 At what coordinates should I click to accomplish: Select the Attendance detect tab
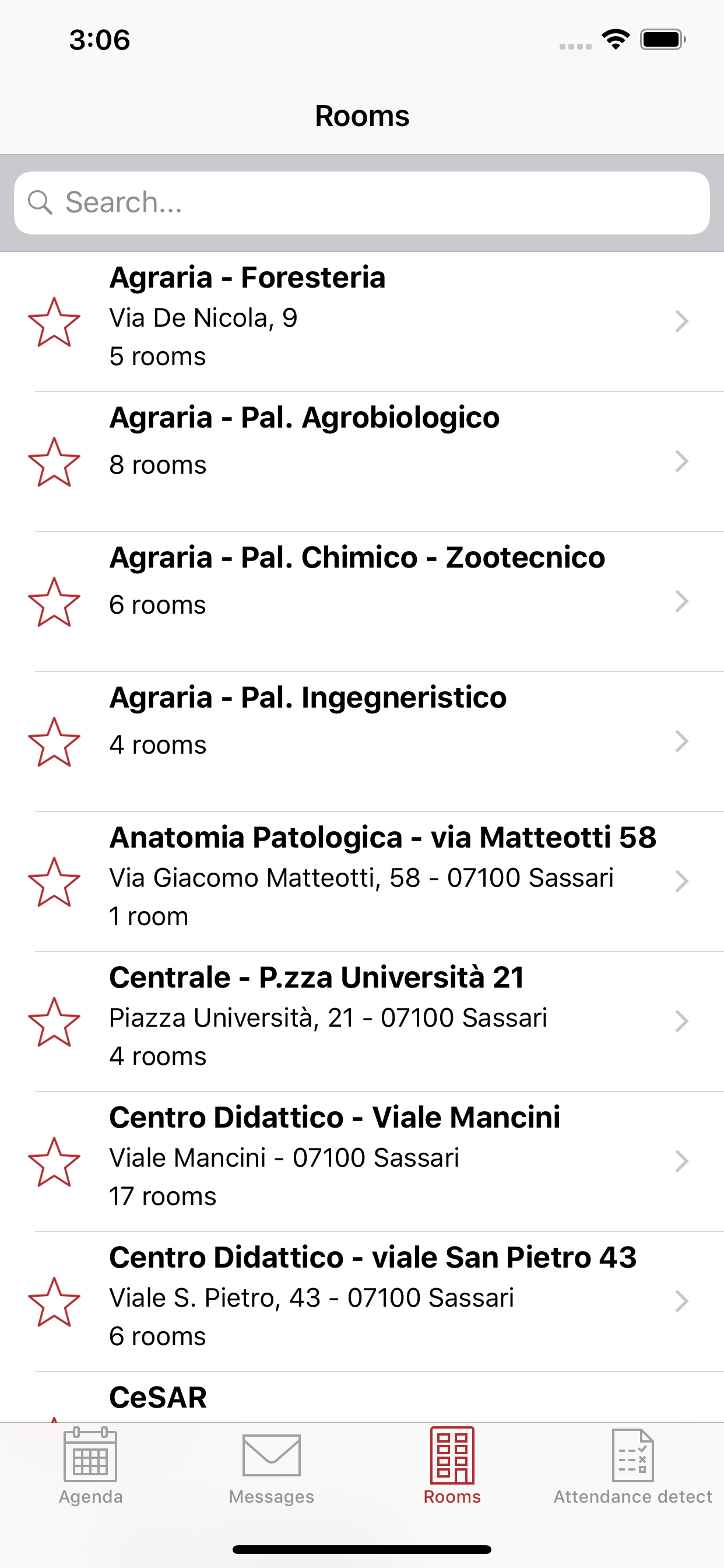[x=632, y=1466]
